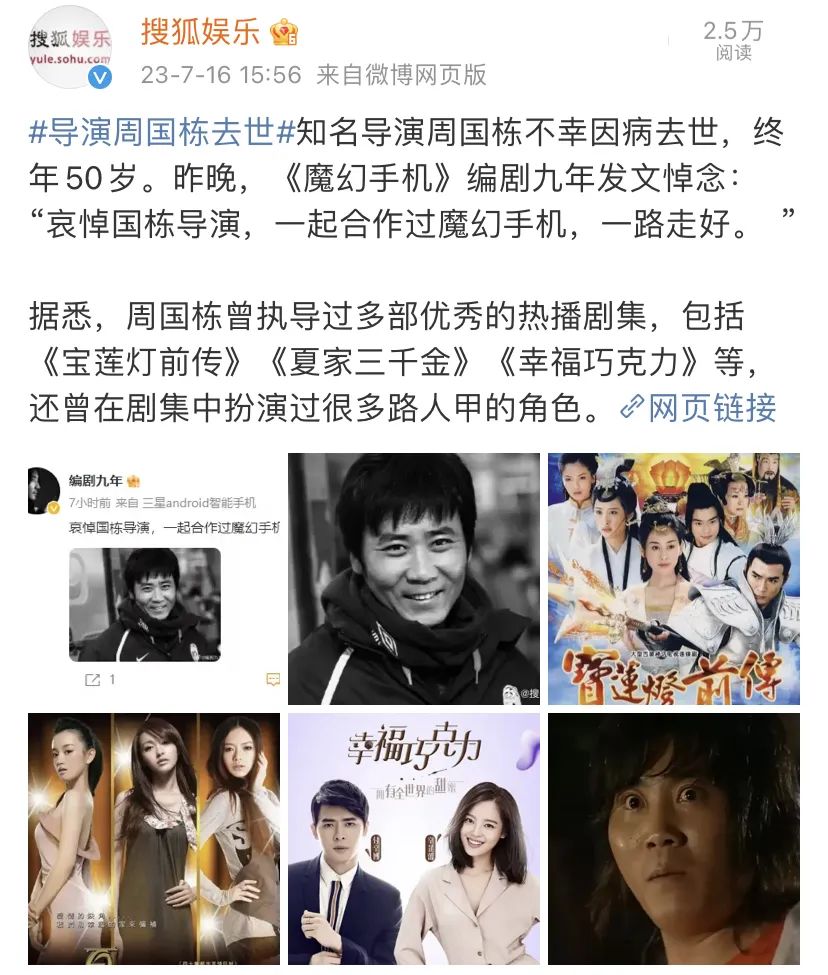Open the 搜狐娱乐 profile avatar

pyautogui.click(x=69, y=47)
